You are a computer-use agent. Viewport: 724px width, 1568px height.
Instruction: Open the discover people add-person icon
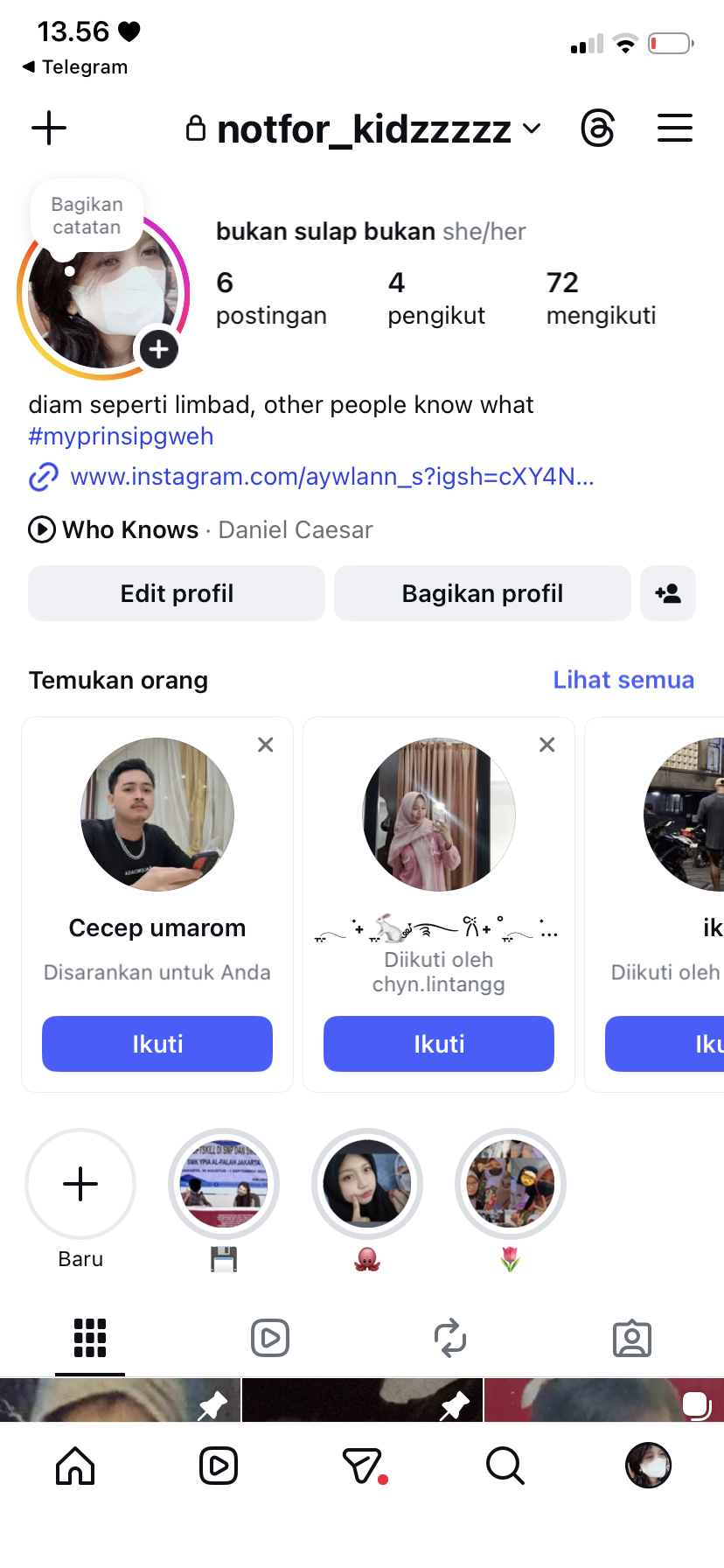668,593
